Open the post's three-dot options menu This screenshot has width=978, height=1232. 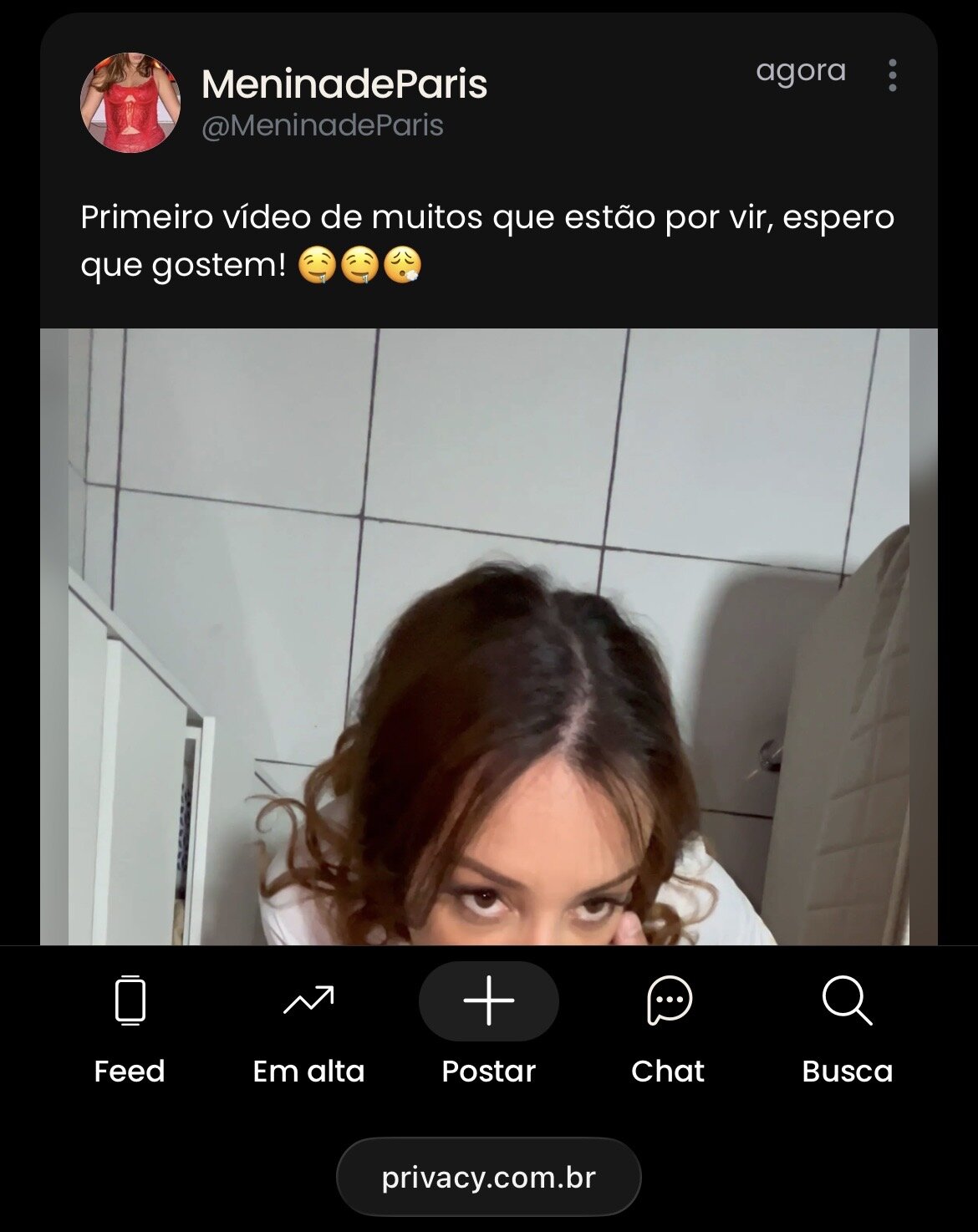click(893, 75)
